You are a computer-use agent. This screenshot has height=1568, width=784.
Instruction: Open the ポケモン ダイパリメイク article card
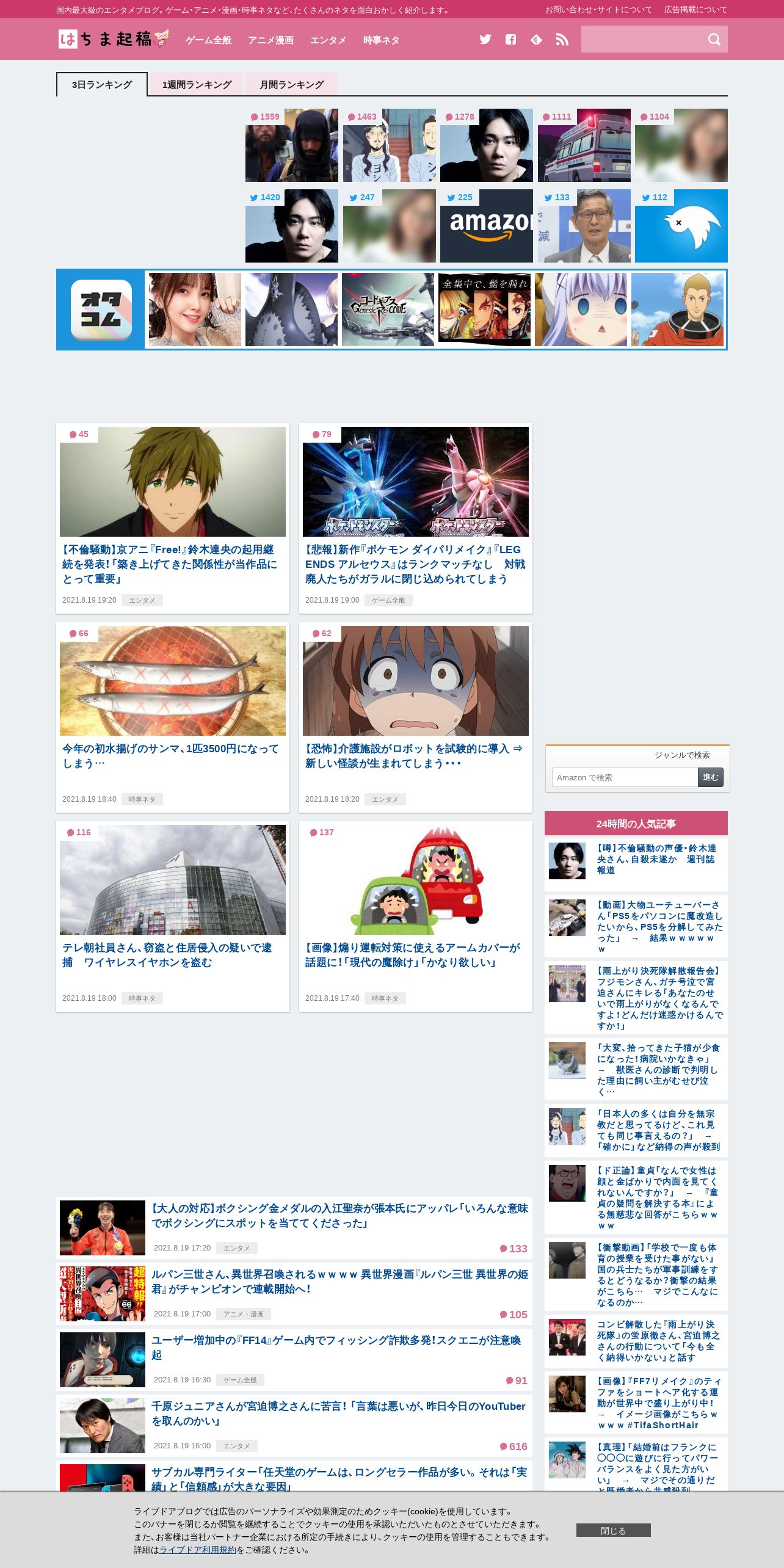coord(416,518)
